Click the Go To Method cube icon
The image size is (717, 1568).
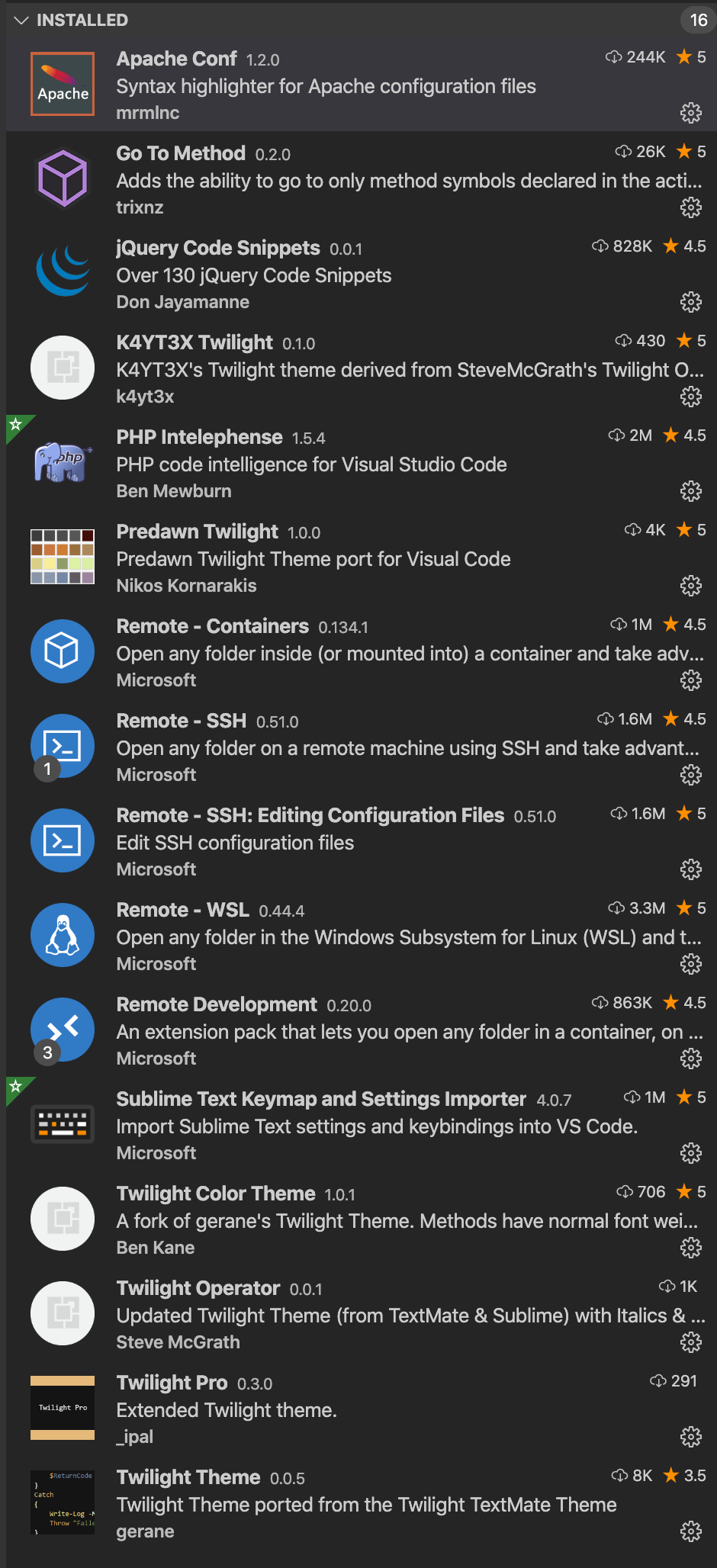62,178
